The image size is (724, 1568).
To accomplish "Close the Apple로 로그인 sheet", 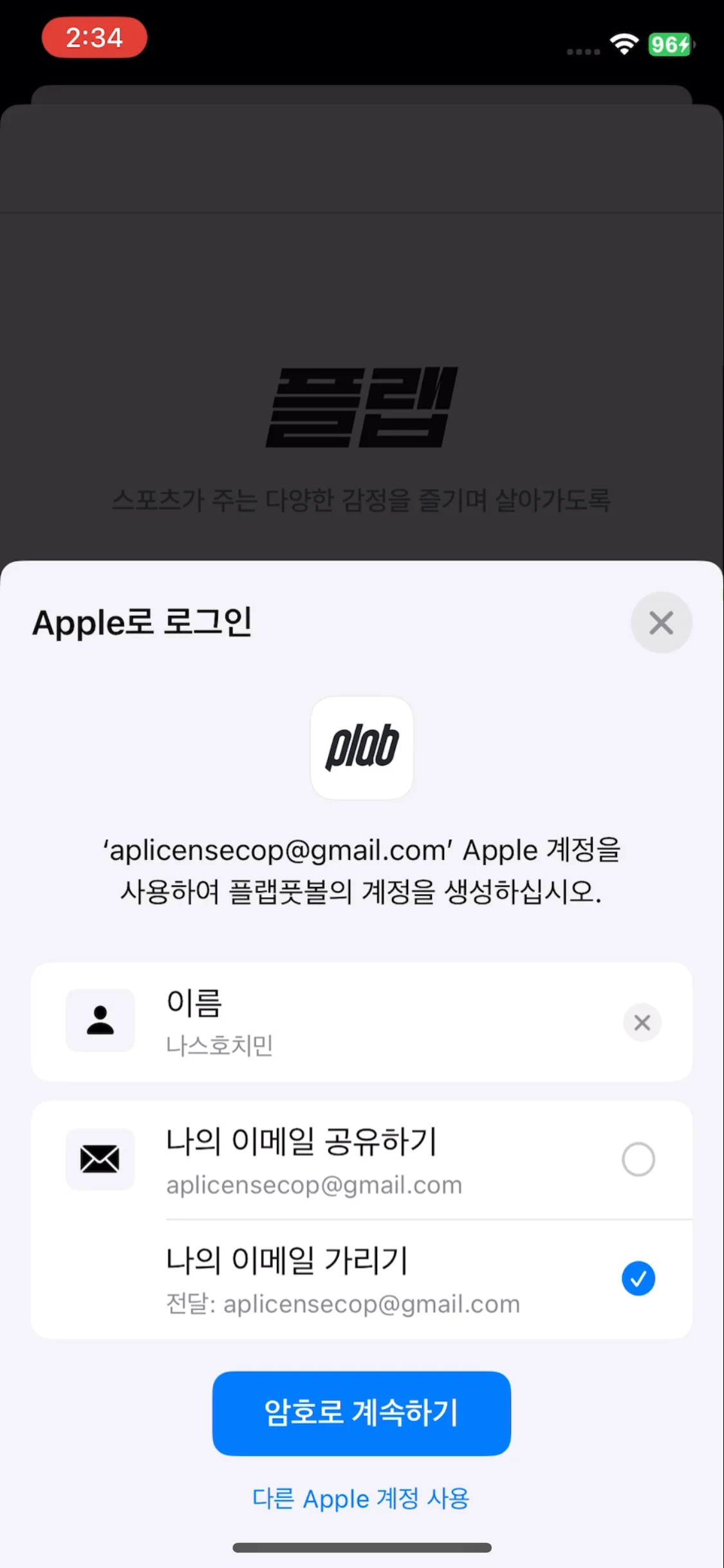I will coord(661,623).
